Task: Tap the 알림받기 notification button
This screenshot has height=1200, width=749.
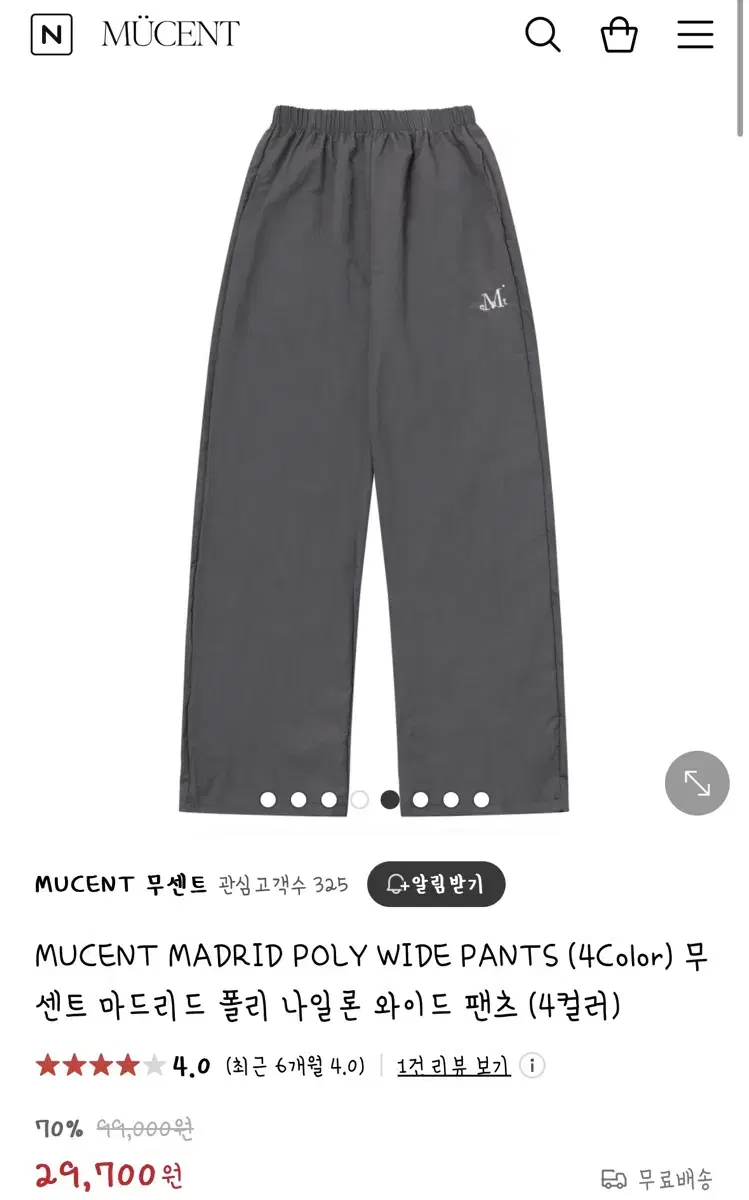Action: [x=436, y=884]
